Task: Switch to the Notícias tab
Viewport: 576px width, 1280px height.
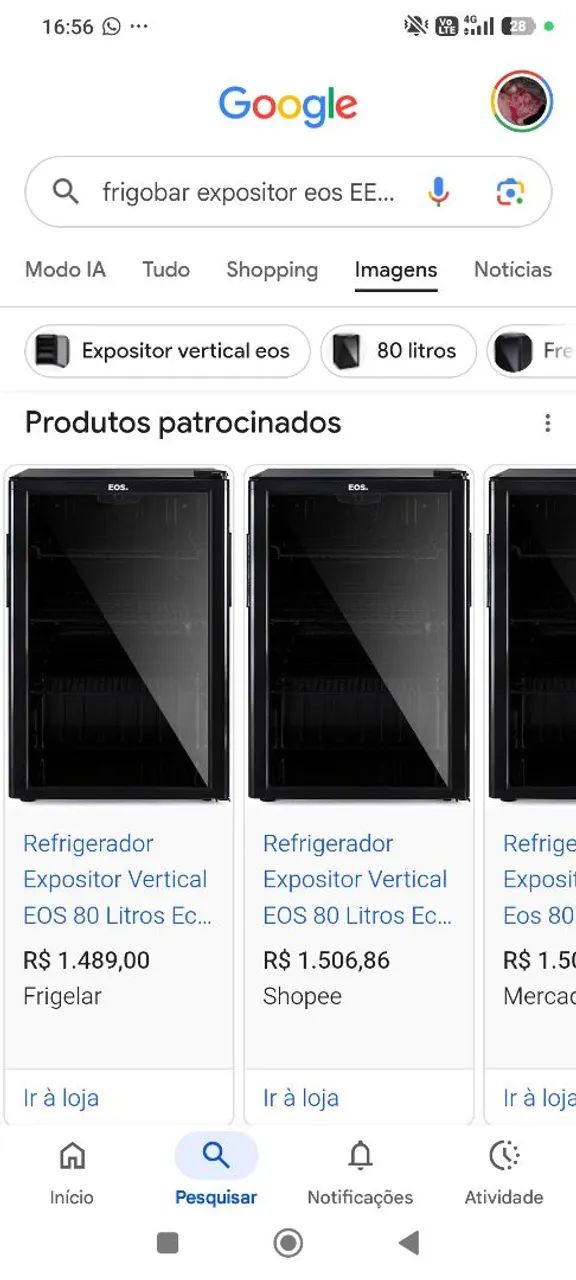Action: 513,269
